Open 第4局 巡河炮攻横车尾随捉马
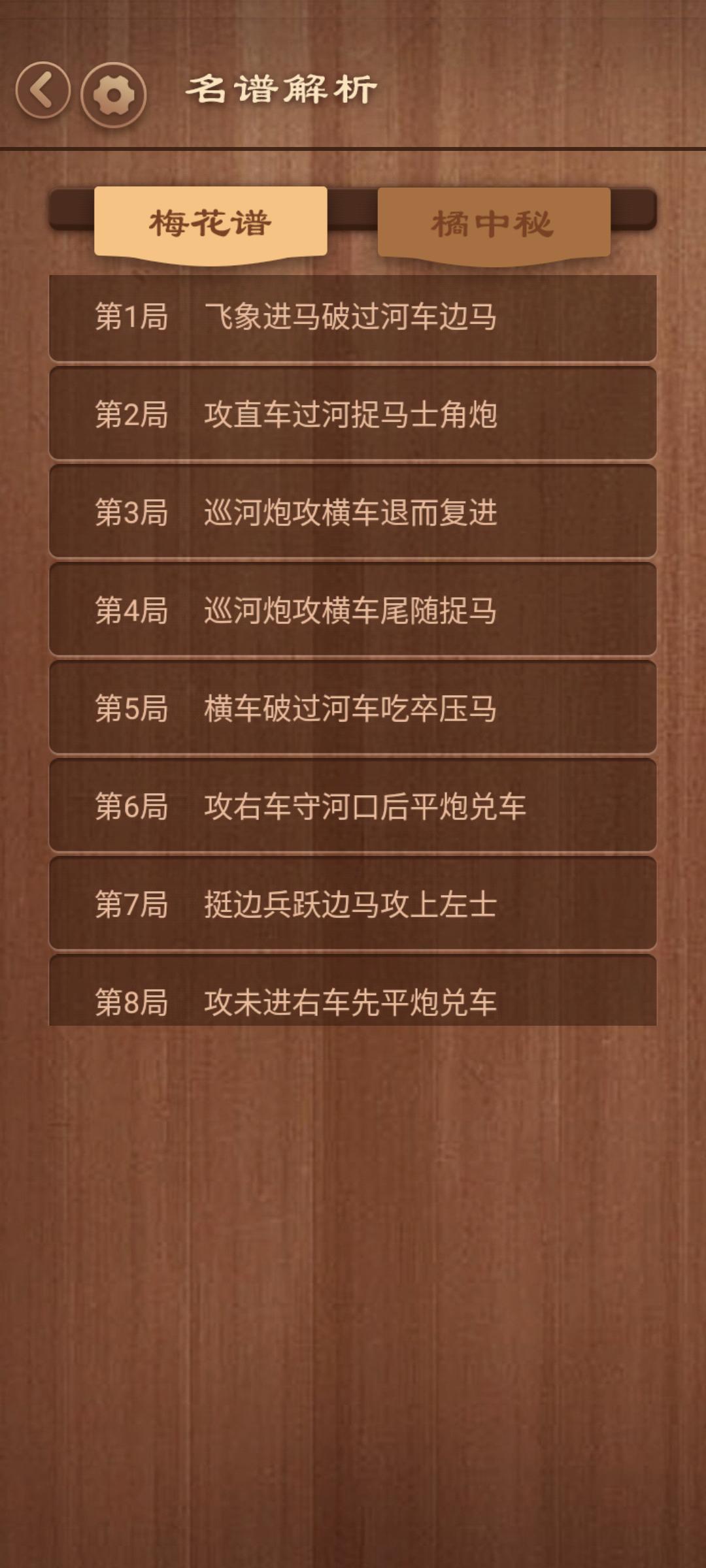 352,610
